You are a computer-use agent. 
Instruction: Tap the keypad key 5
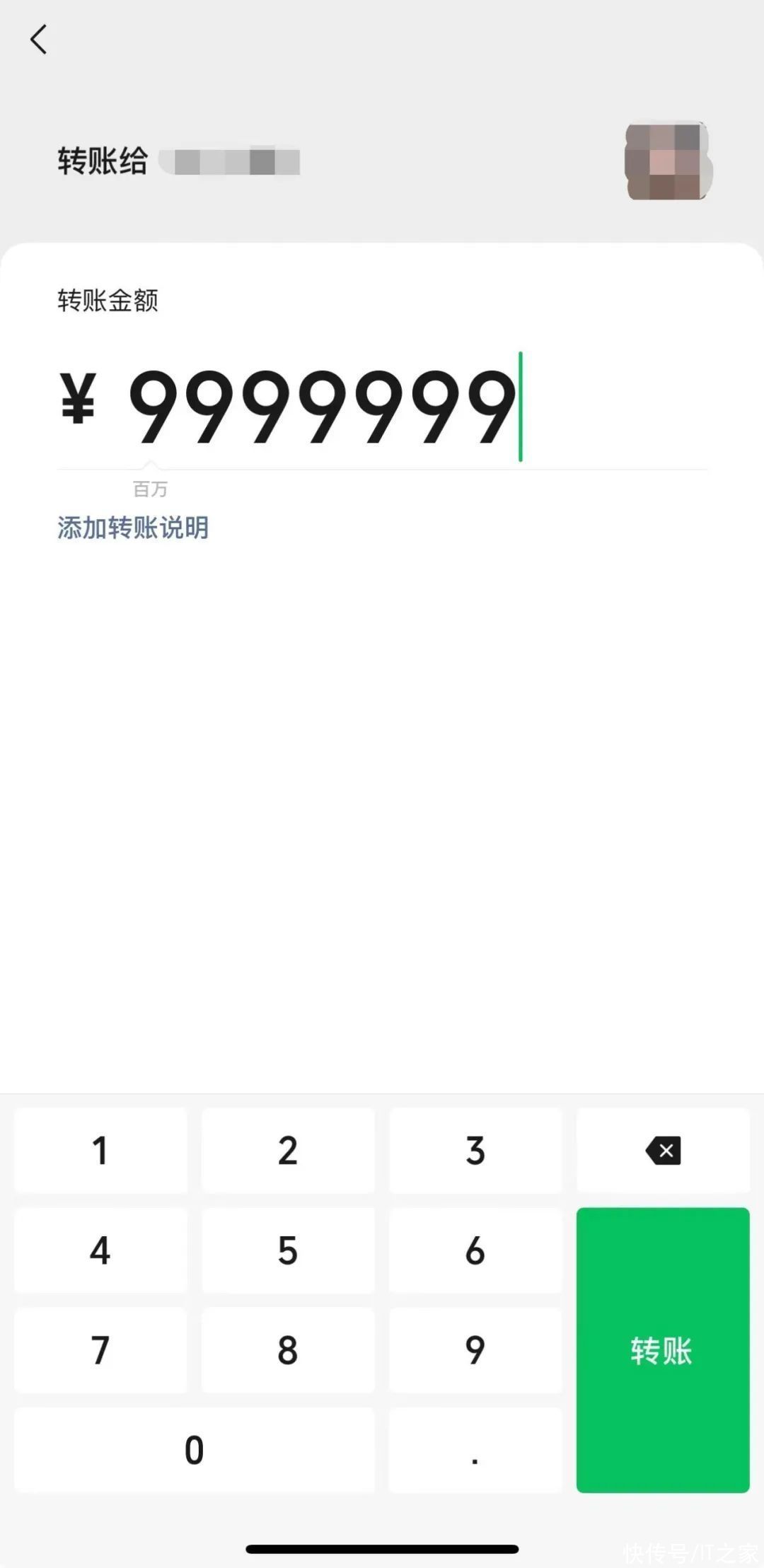coord(288,1250)
